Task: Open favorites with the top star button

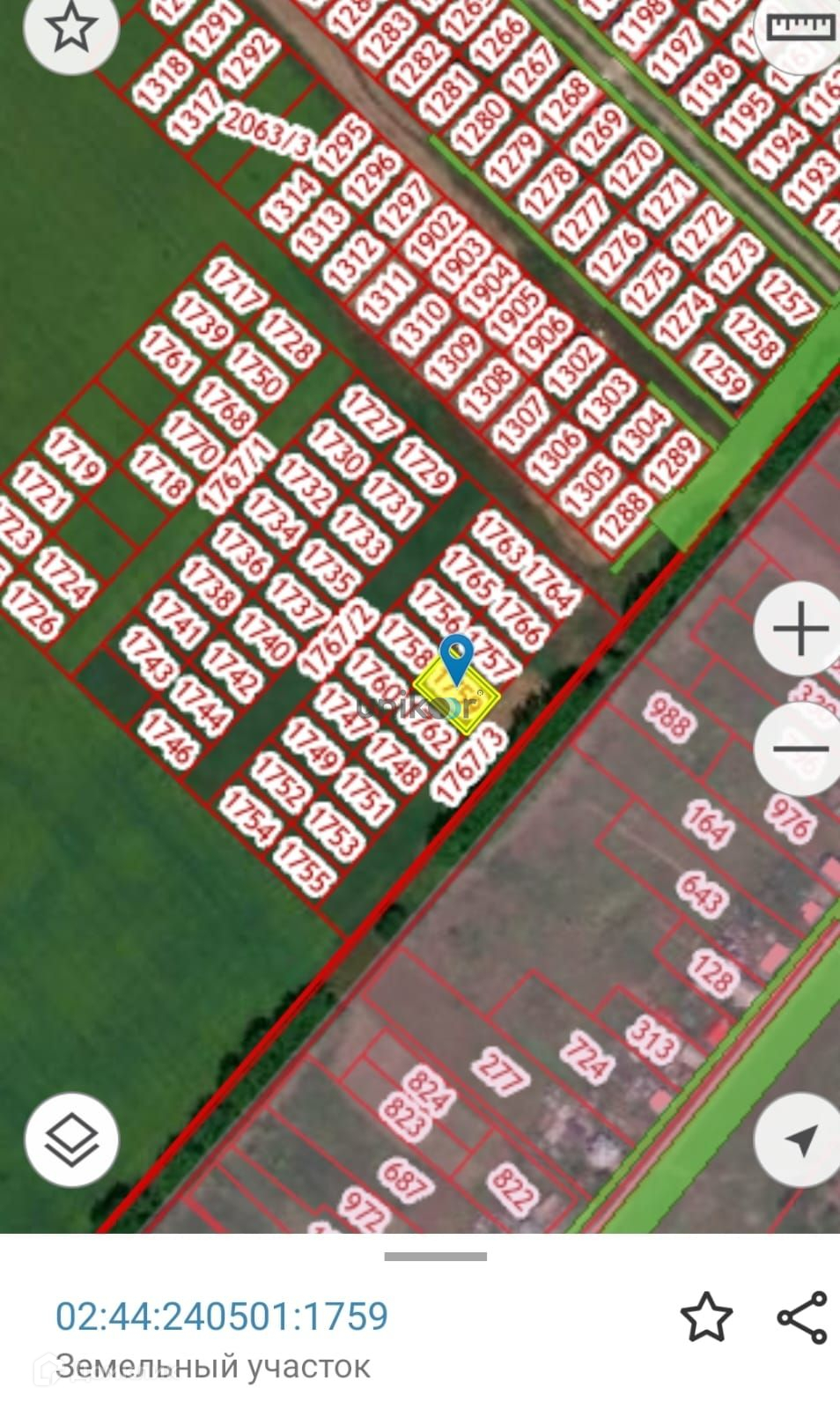Action: click(x=70, y=28)
